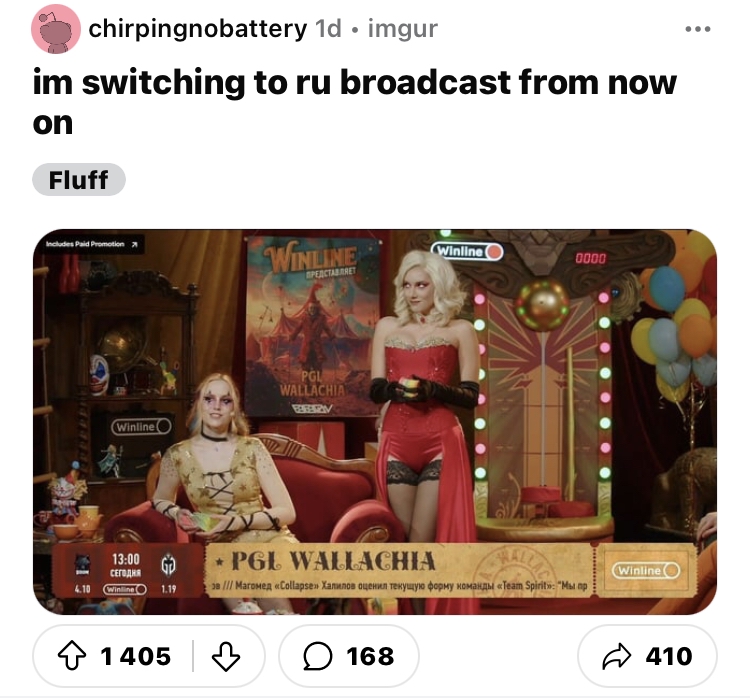The width and height of the screenshot is (750, 698).
Task: Open chirpingnobattery's profile avatar
Action: [56, 29]
